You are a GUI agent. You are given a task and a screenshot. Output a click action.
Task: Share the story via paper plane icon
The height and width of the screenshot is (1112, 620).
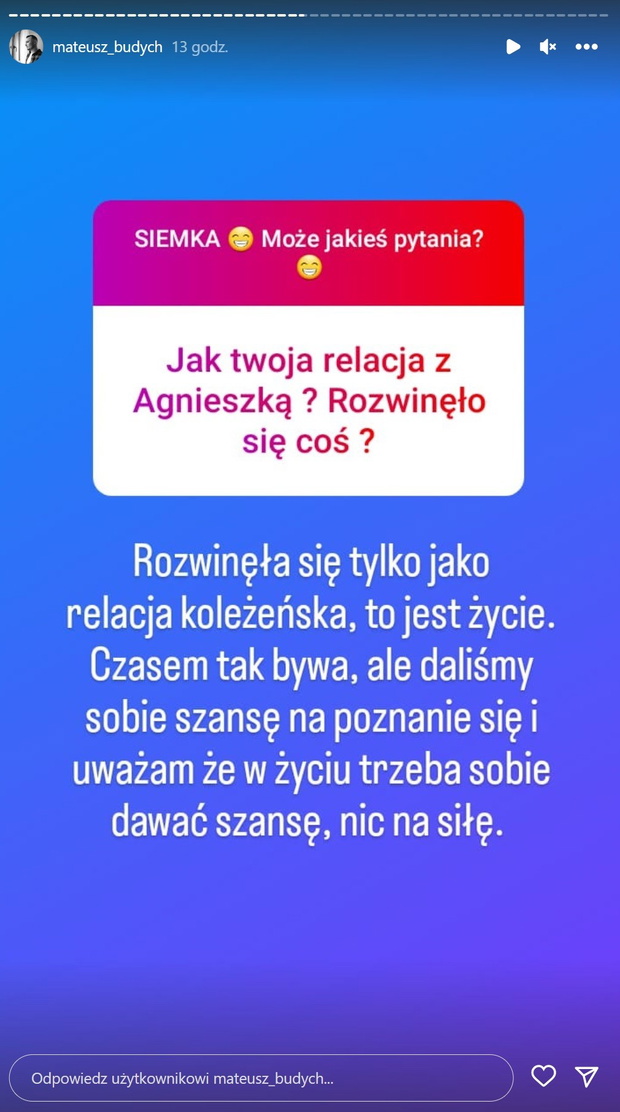586,1077
